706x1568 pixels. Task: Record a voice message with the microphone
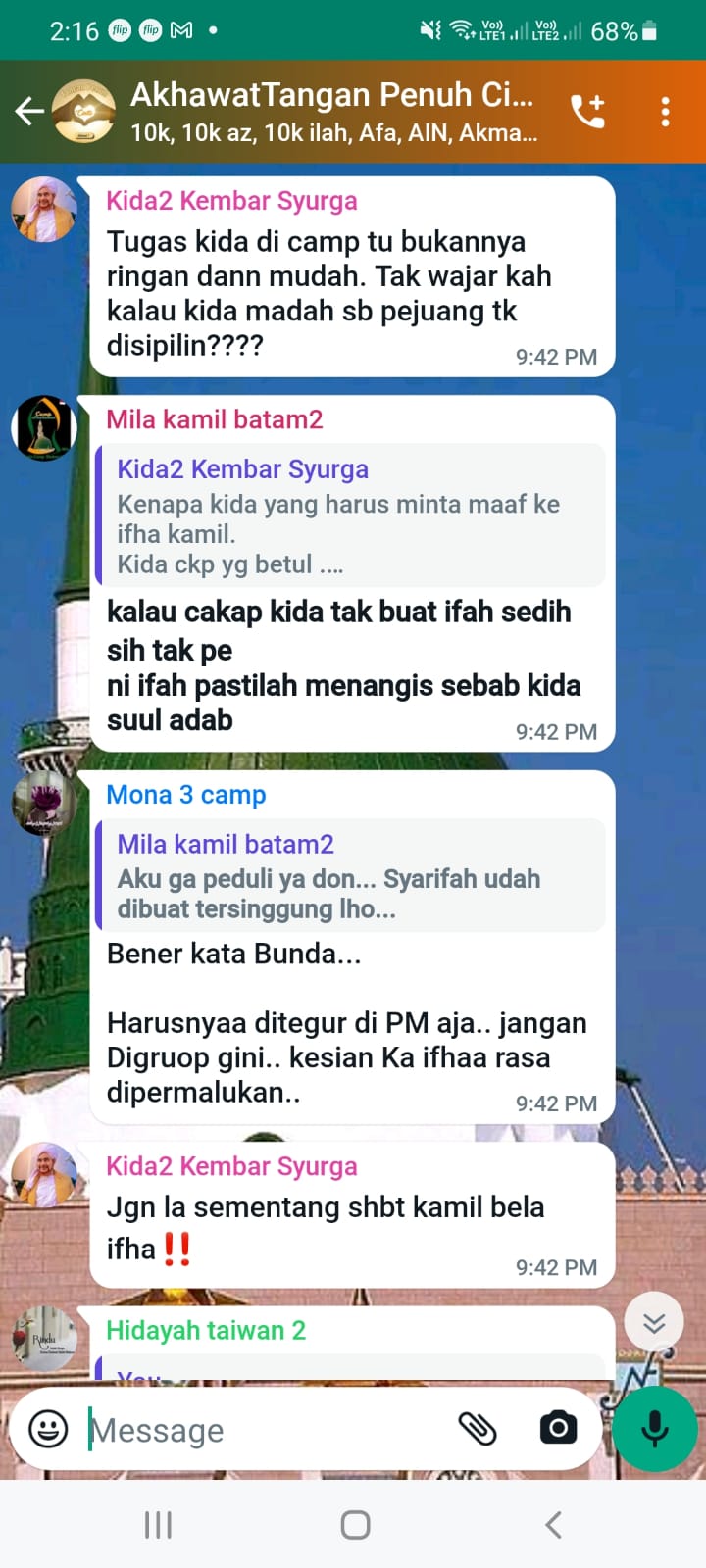point(654,1429)
